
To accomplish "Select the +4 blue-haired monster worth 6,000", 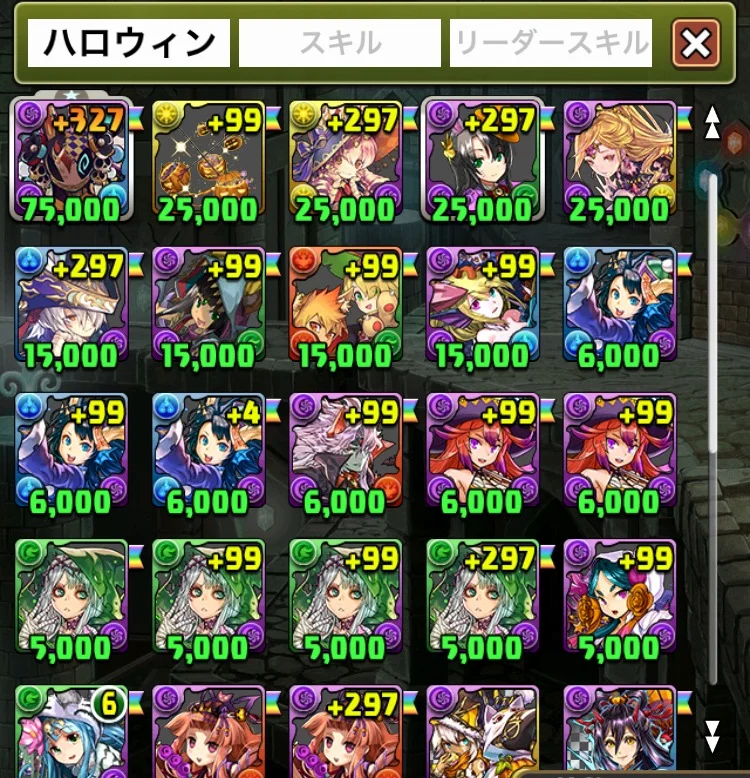I will click(x=209, y=452).
